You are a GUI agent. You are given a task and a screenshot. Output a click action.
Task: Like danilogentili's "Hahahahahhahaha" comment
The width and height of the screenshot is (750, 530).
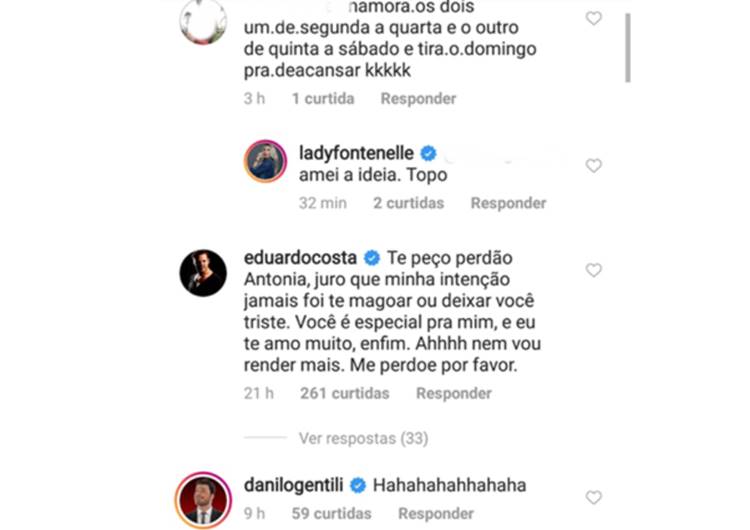(593, 497)
